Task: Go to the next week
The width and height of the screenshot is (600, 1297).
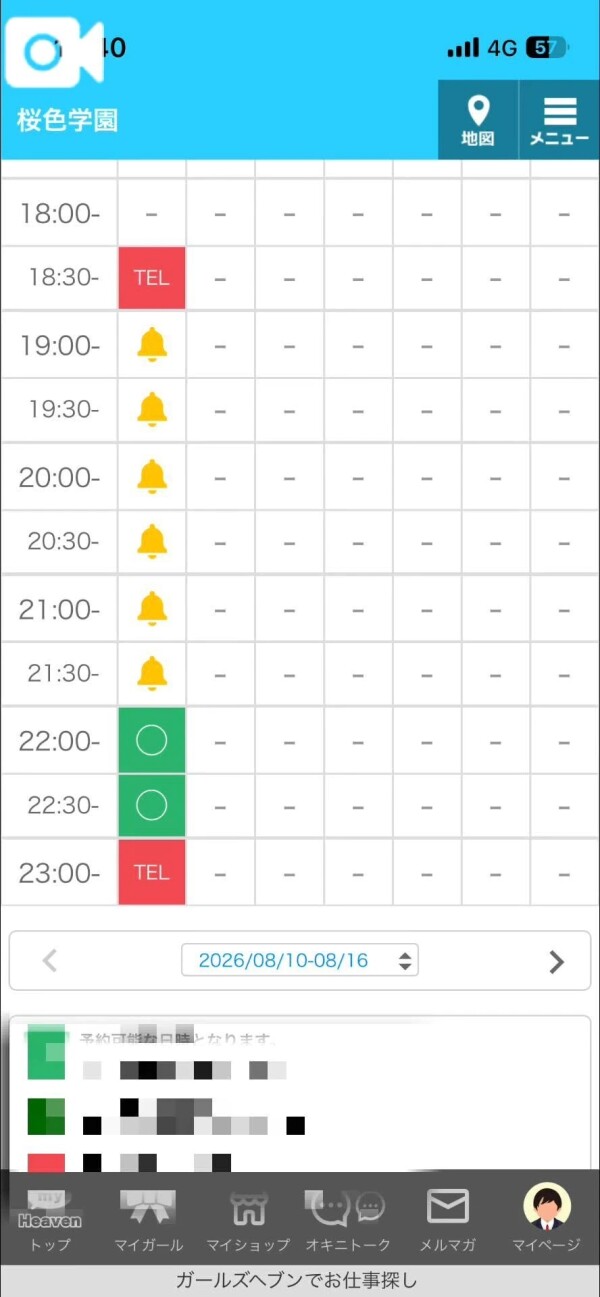Action: point(557,961)
